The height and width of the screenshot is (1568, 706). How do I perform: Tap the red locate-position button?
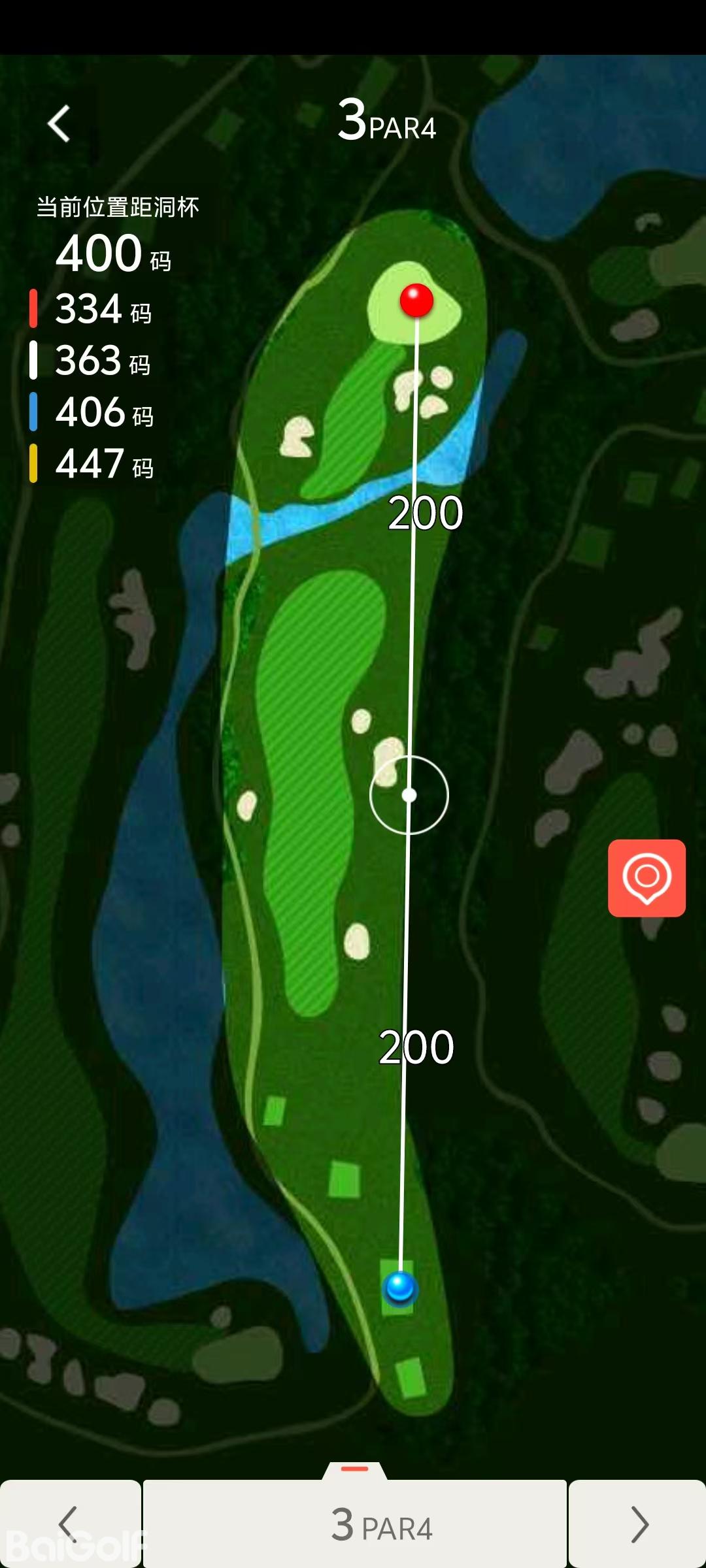coord(647,877)
